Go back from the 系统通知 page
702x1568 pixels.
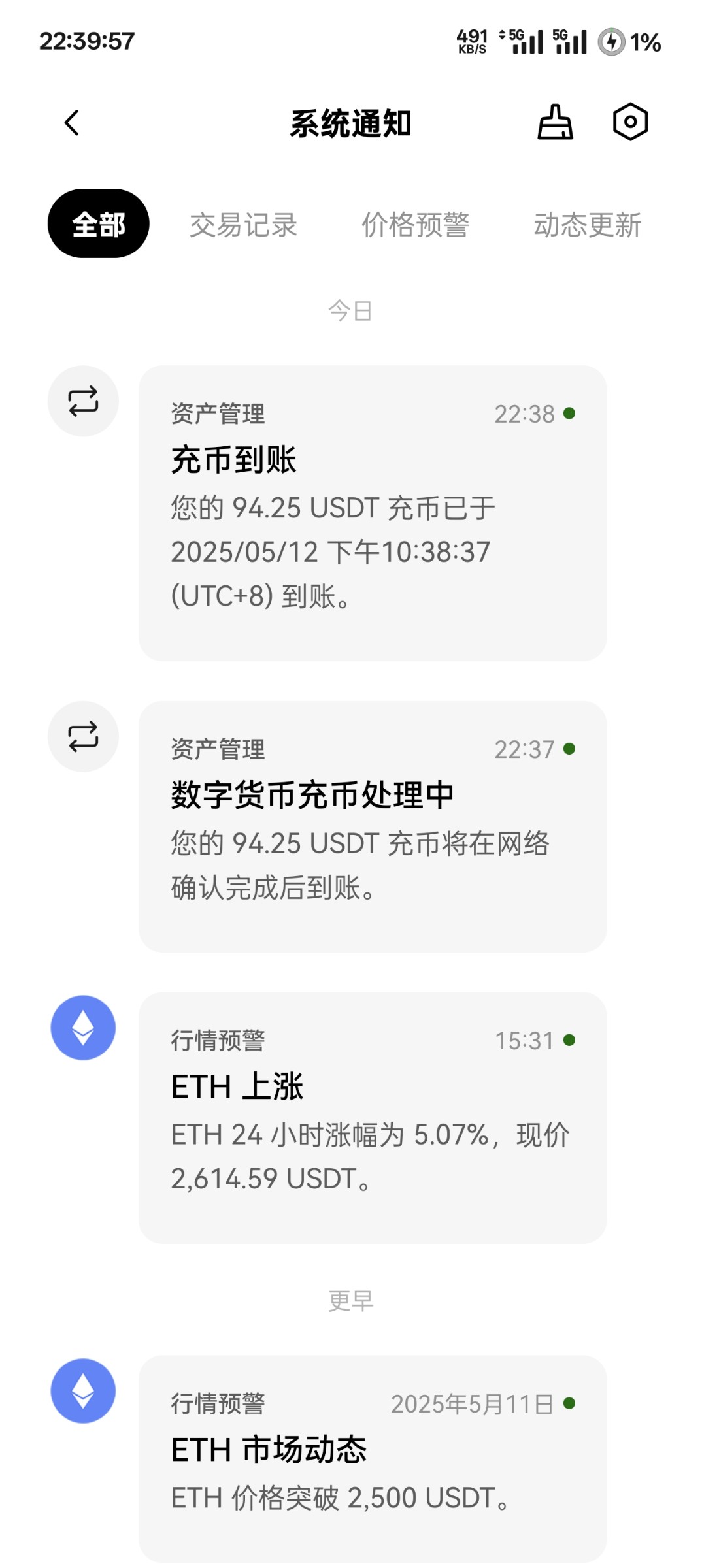72,123
